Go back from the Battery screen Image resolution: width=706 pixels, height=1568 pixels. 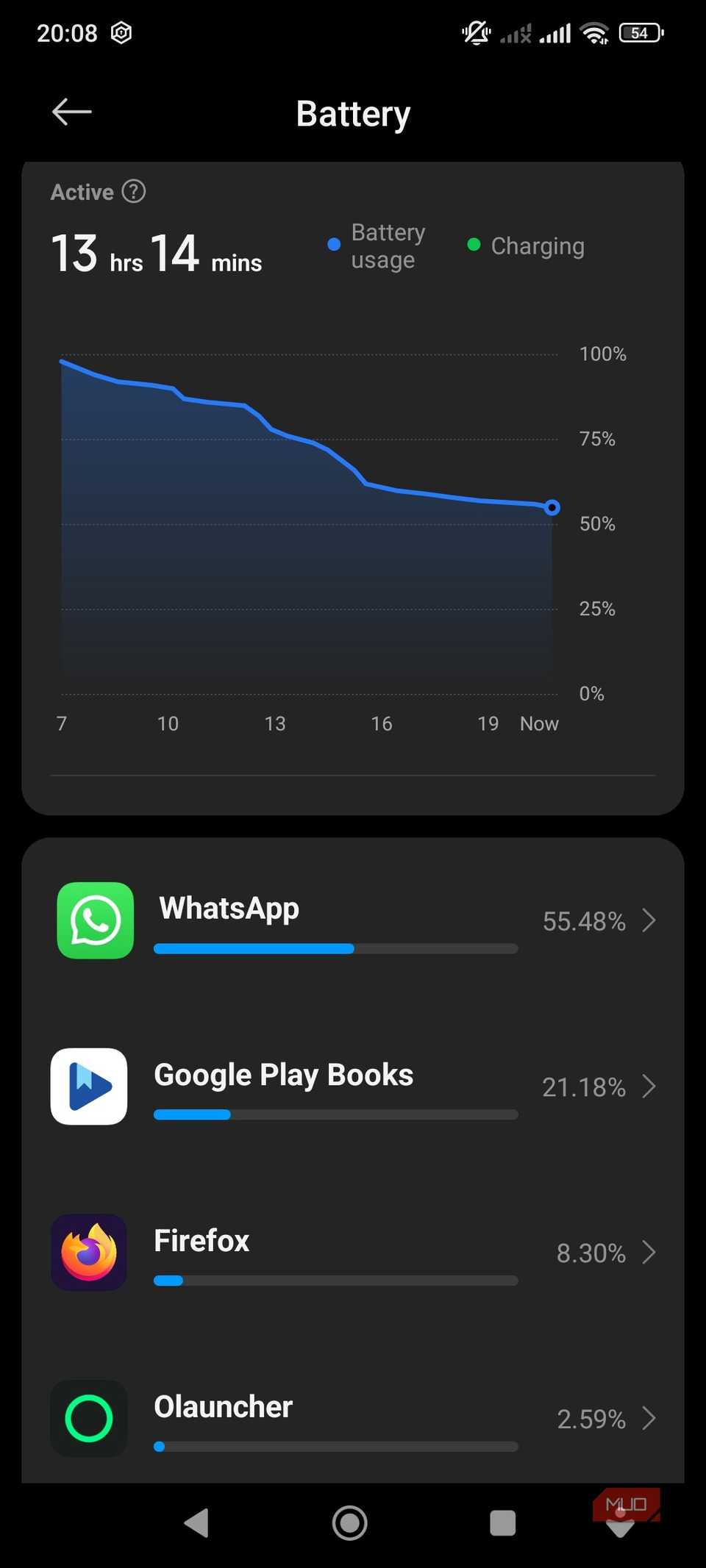(71, 112)
